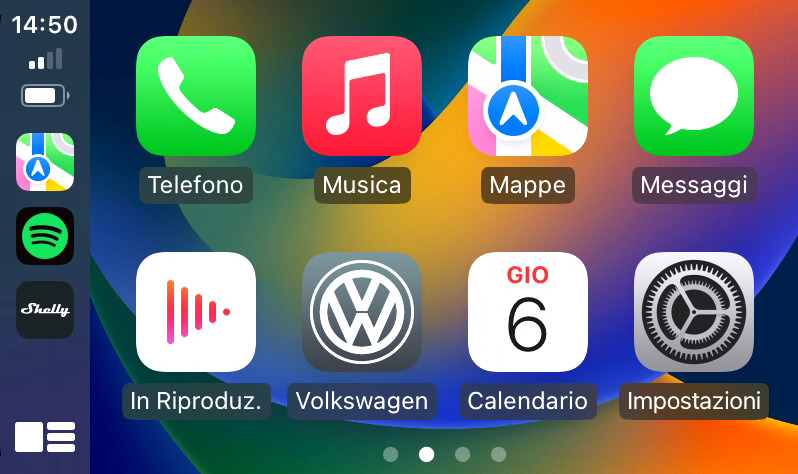Open the Messaggi app
This screenshot has height=474, width=798.
point(694,96)
